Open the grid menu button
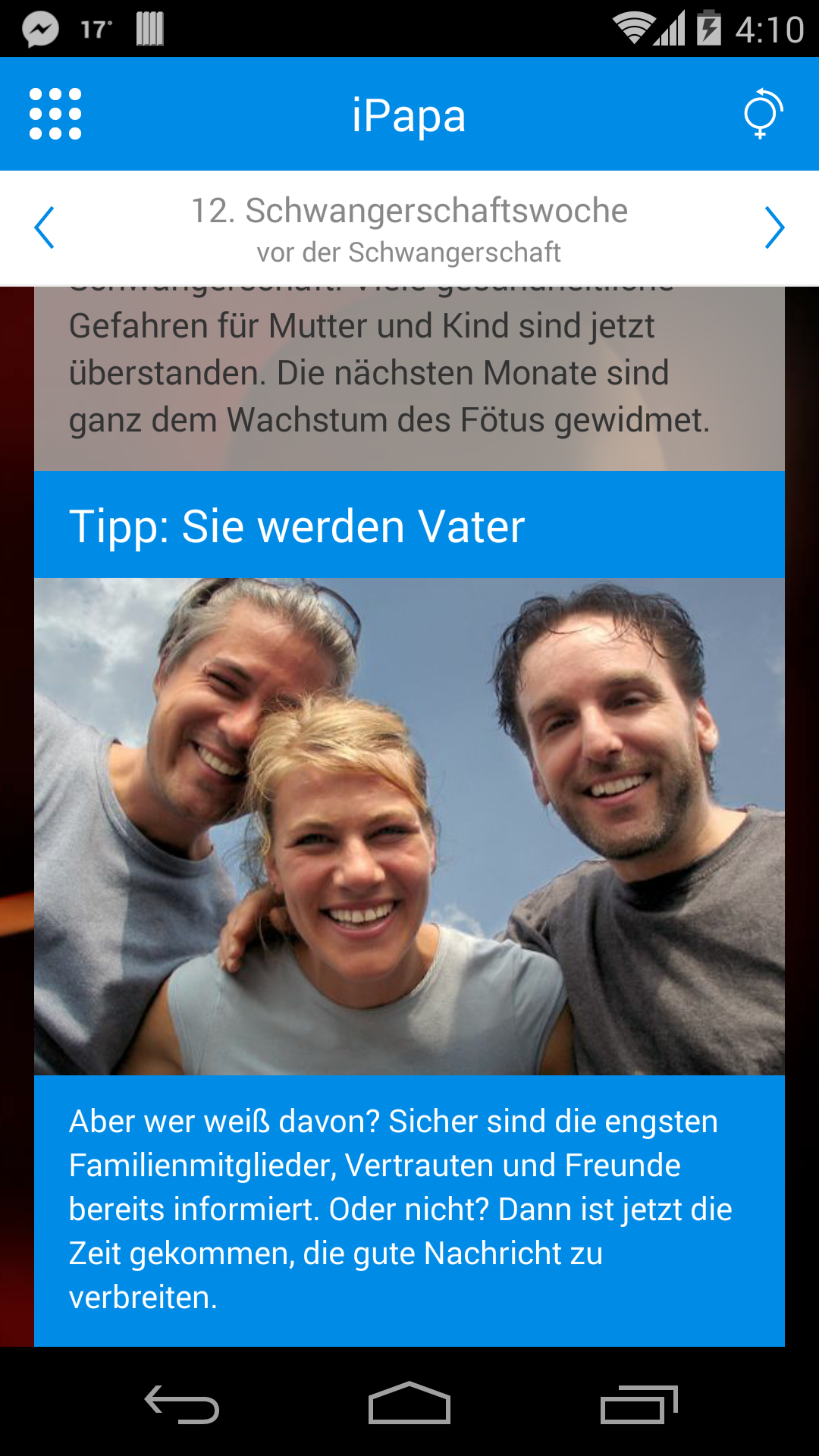This screenshot has width=819, height=1456. coord(55,114)
